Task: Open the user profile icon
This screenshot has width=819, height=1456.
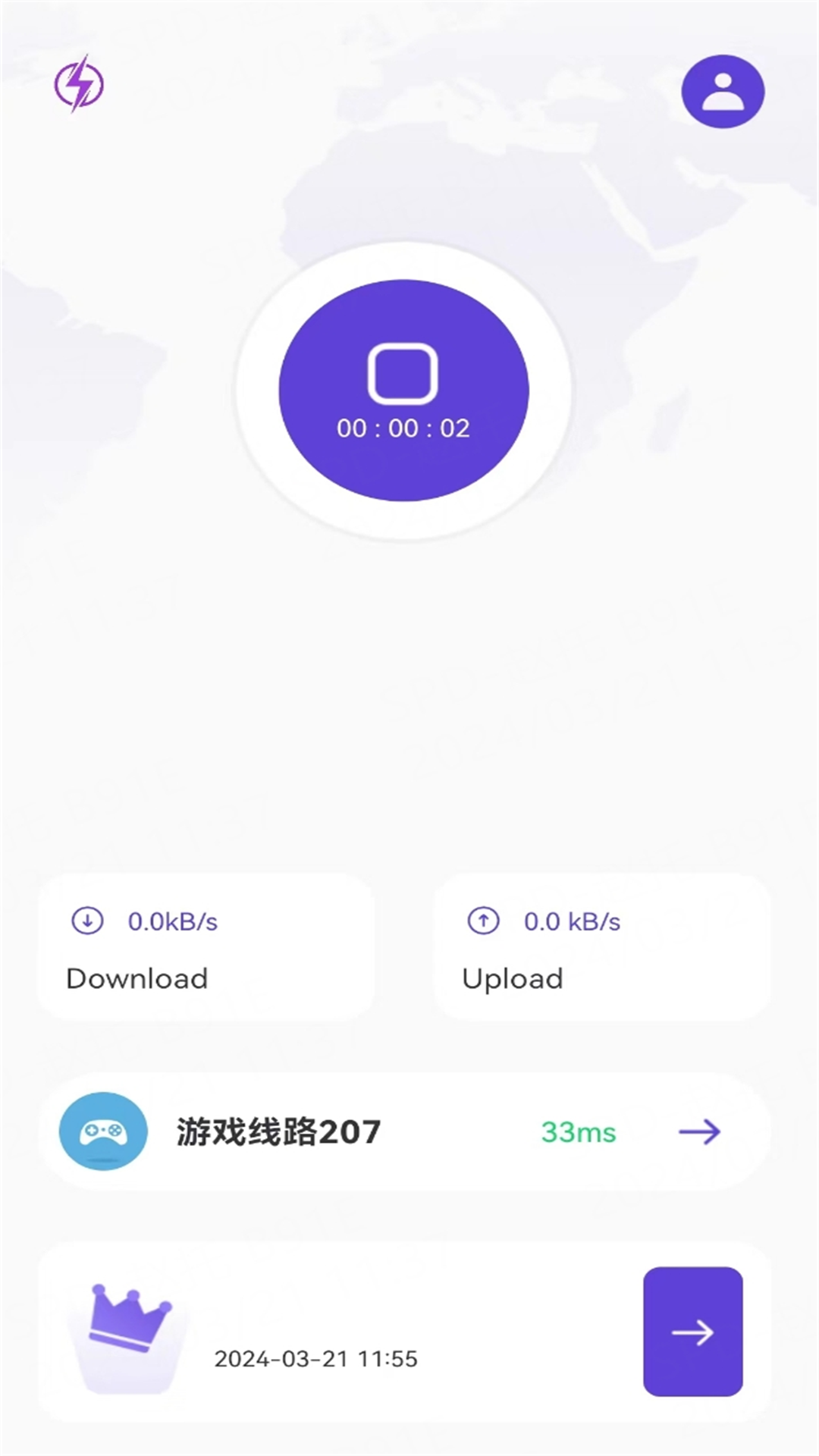Action: 723,92
